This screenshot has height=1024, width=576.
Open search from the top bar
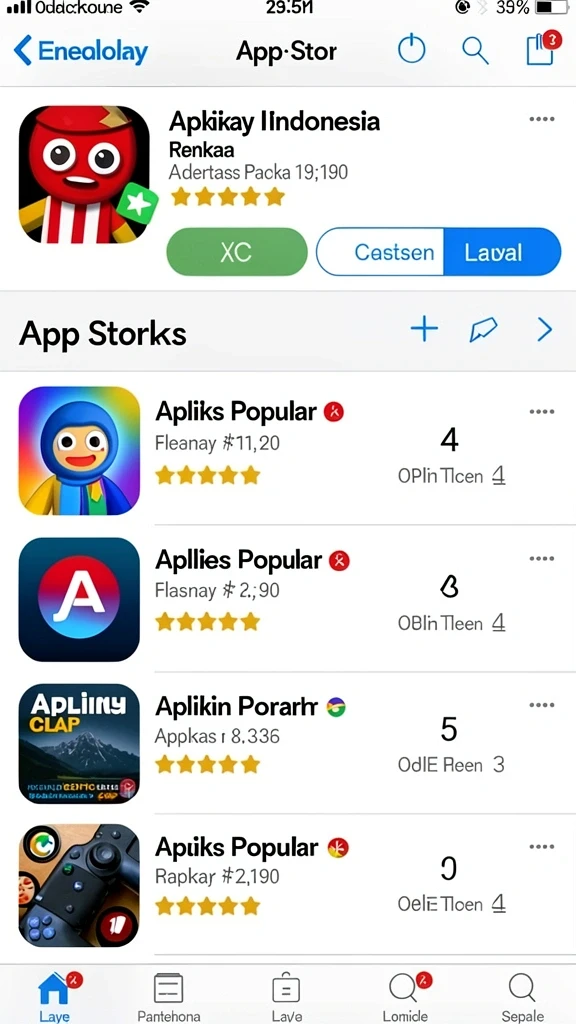[x=475, y=50]
